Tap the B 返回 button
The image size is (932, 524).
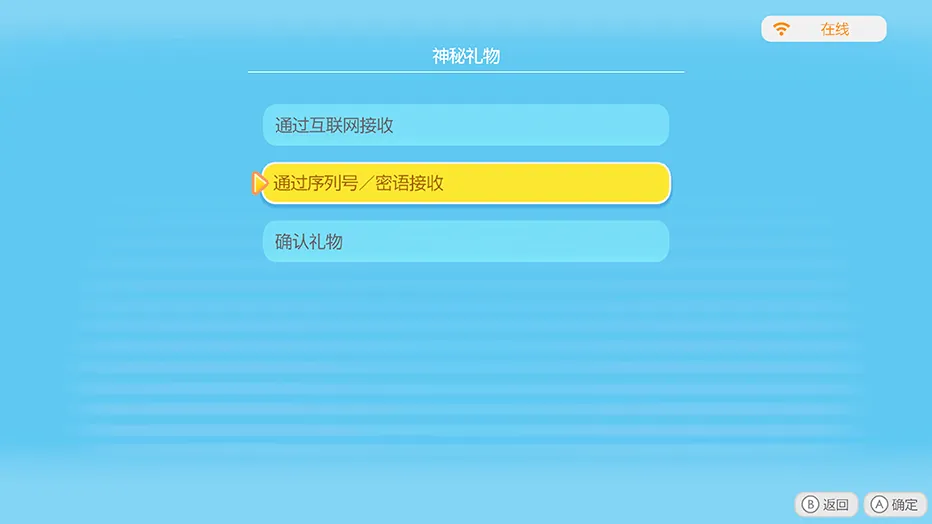click(826, 505)
